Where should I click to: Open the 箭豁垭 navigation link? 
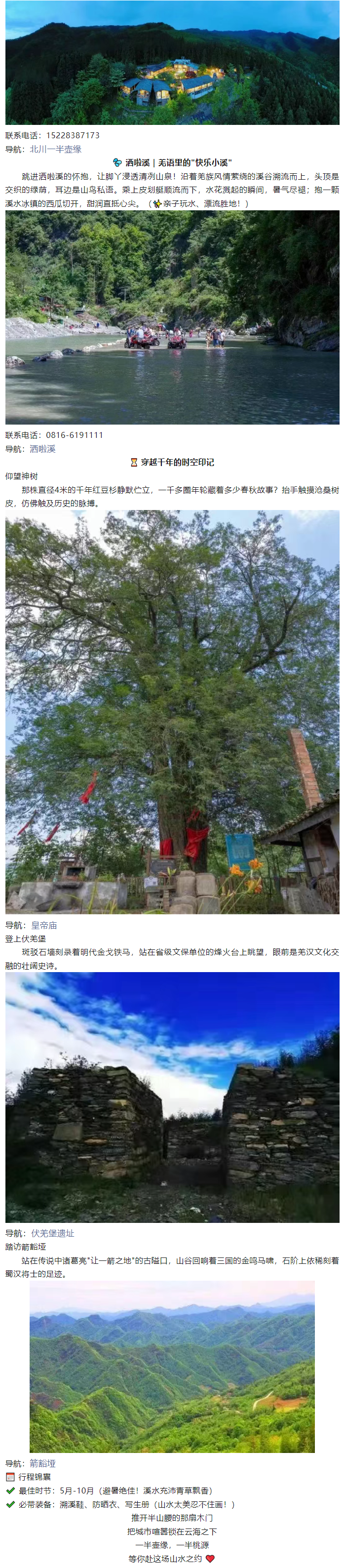[x=42, y=1463]
